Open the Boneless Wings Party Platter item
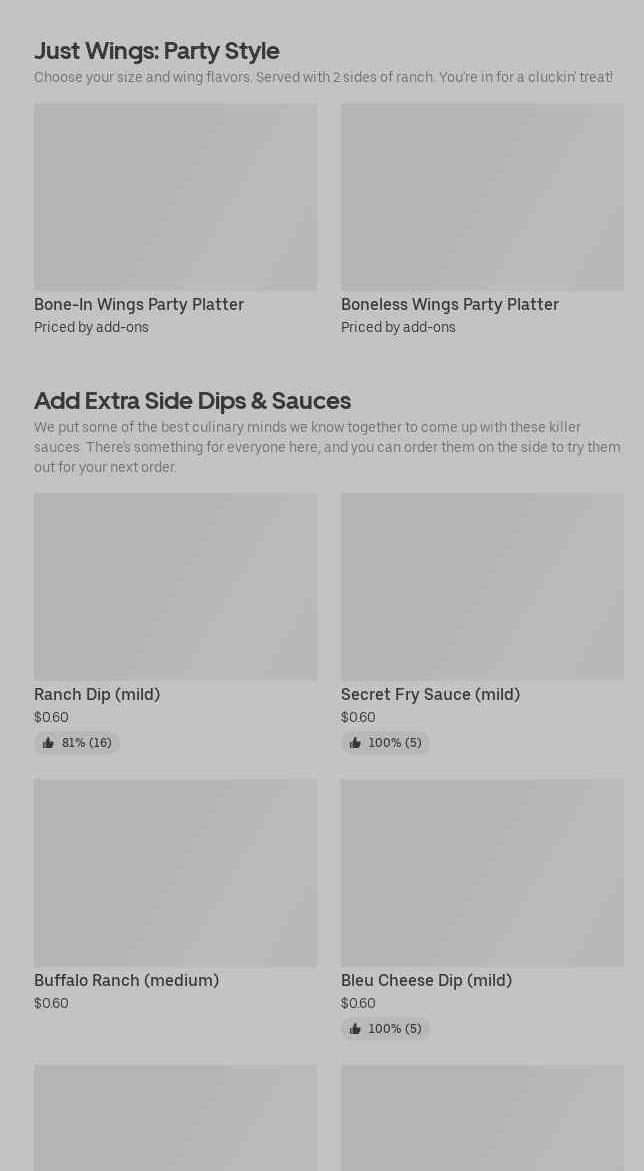Viewport: 644px width, 1171px height. pos(483,220)
